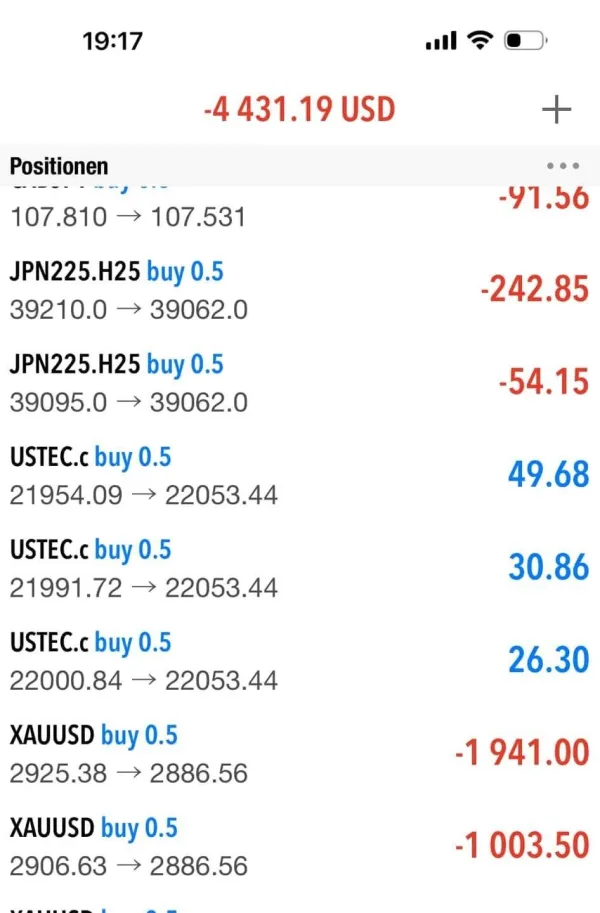This screenshot has width=600, height=913.
Task: View XAUUSD position opened at 2906.63
Action: click(x=298, y=846)
